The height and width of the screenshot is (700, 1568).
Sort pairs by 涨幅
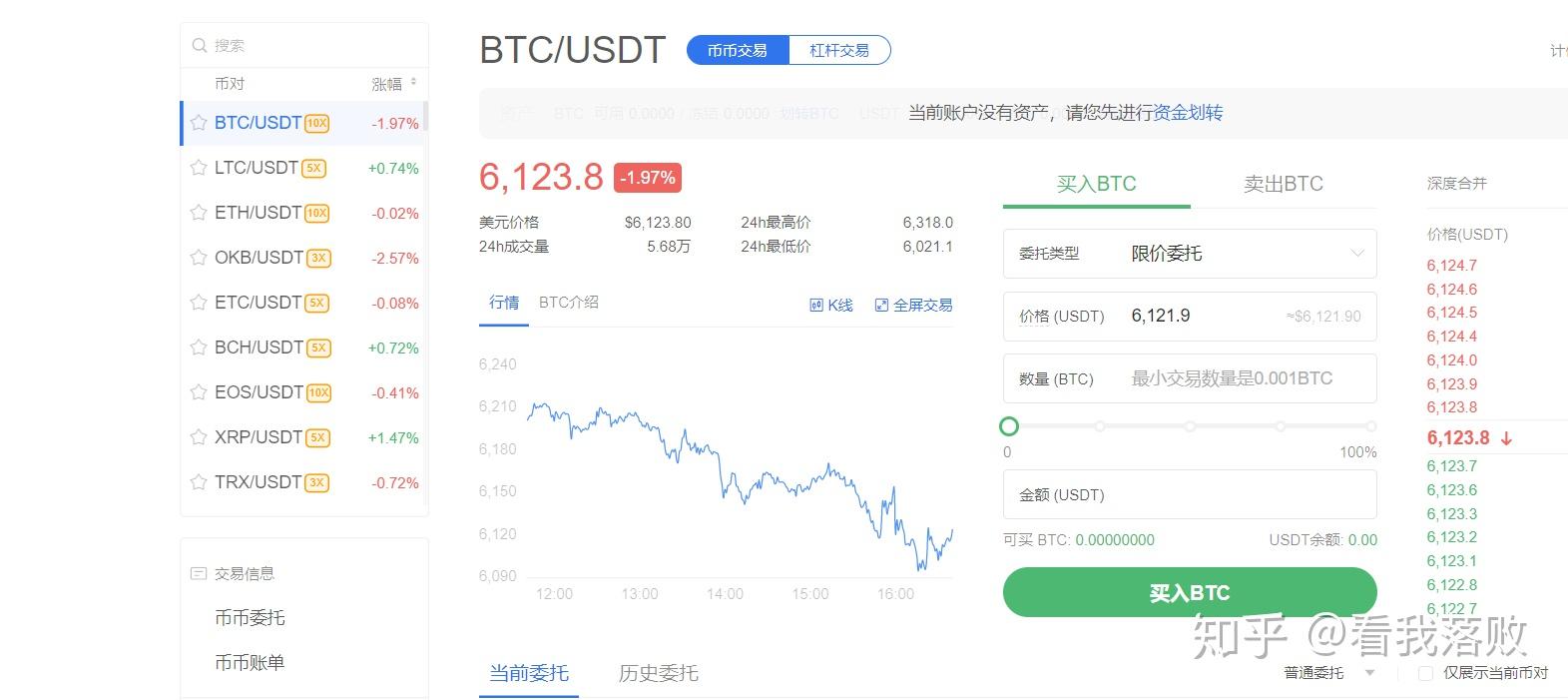coord(393,84)
